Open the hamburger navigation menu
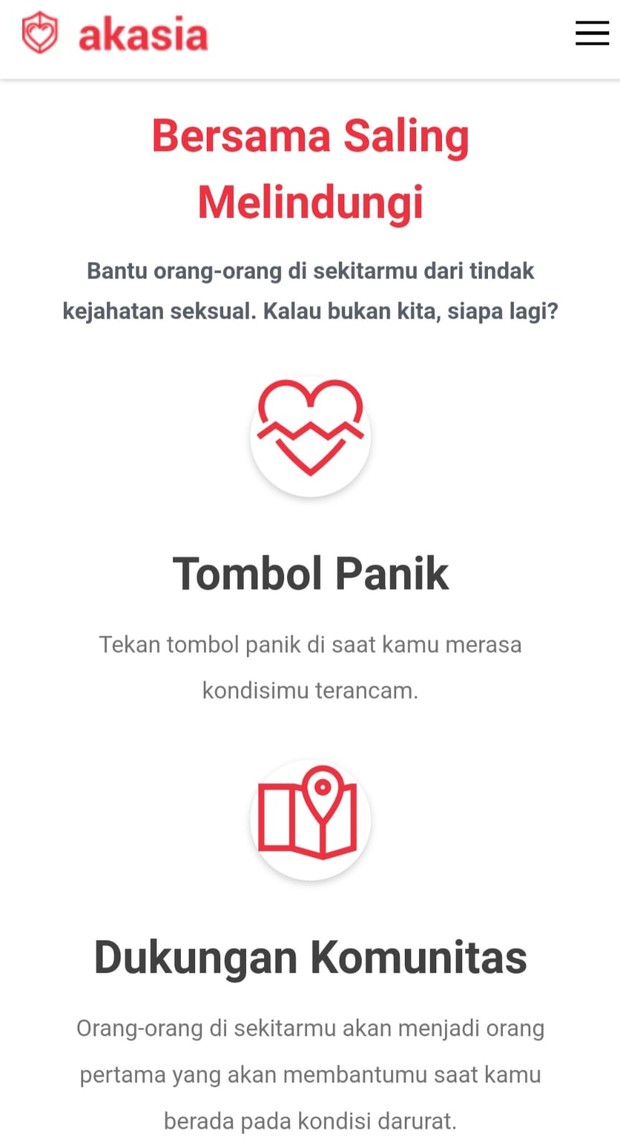Viewport: 620px width, 1148px height. click(591, 33)
